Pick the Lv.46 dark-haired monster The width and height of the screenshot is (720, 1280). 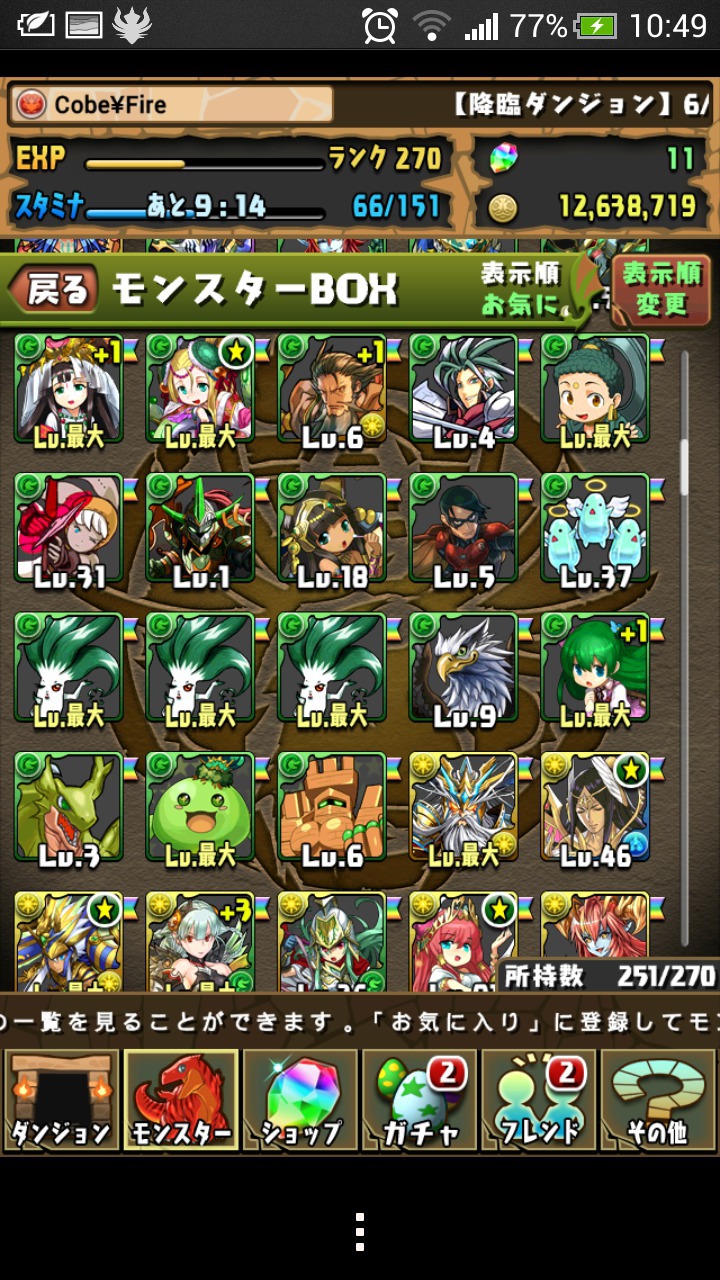(596, 808)
